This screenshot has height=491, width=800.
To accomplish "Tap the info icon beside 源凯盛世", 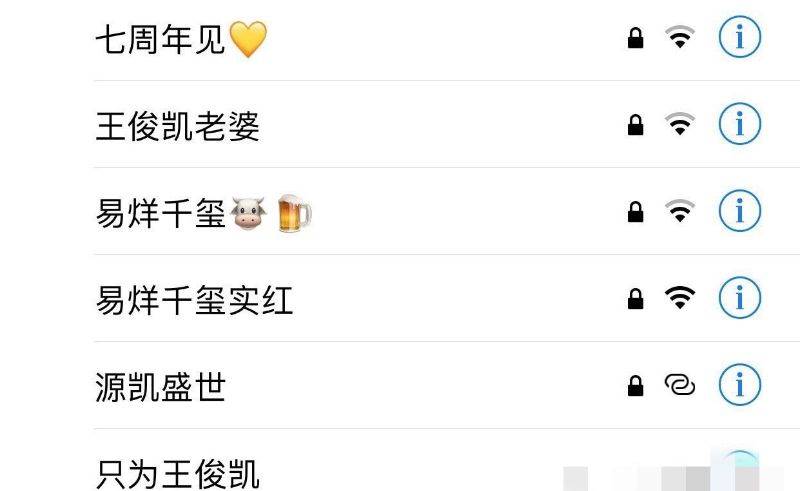I will [x=740, y=384].
